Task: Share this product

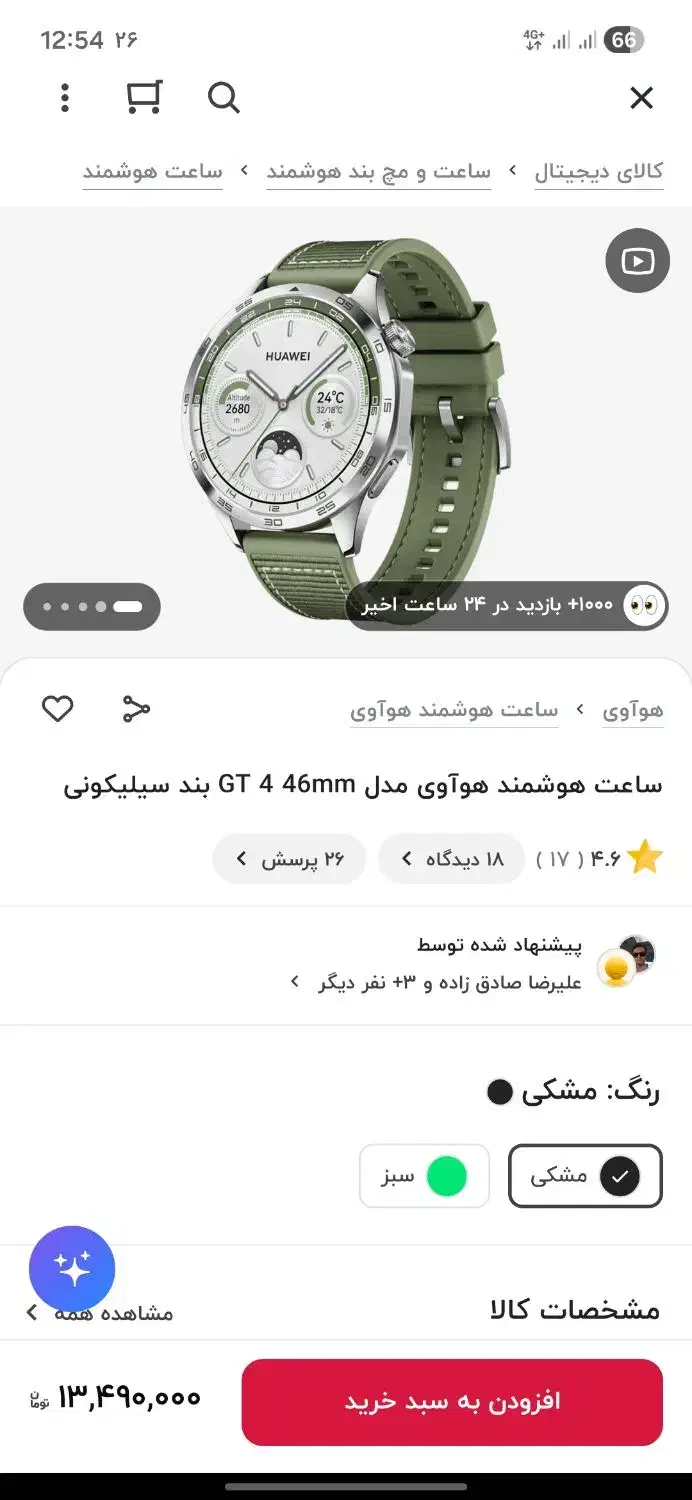Action: coord(136,709)
